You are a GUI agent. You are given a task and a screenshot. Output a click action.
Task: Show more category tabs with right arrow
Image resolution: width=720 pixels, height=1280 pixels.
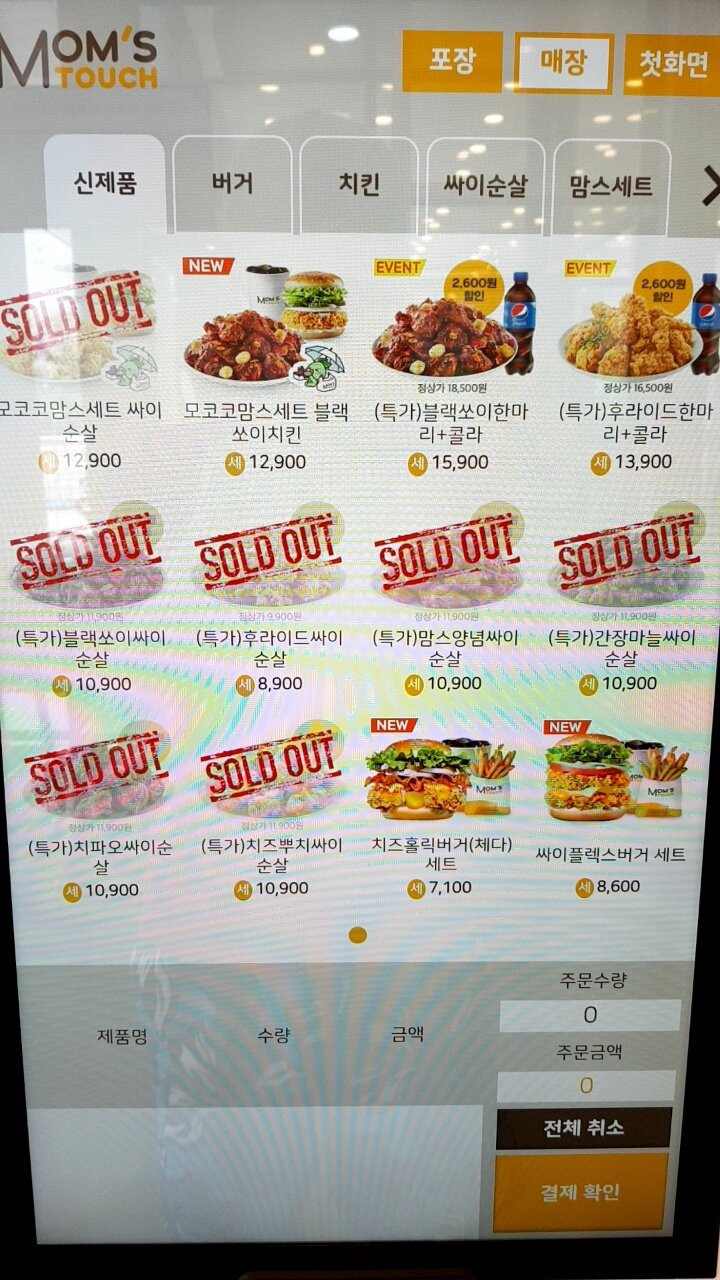point(709,186)
